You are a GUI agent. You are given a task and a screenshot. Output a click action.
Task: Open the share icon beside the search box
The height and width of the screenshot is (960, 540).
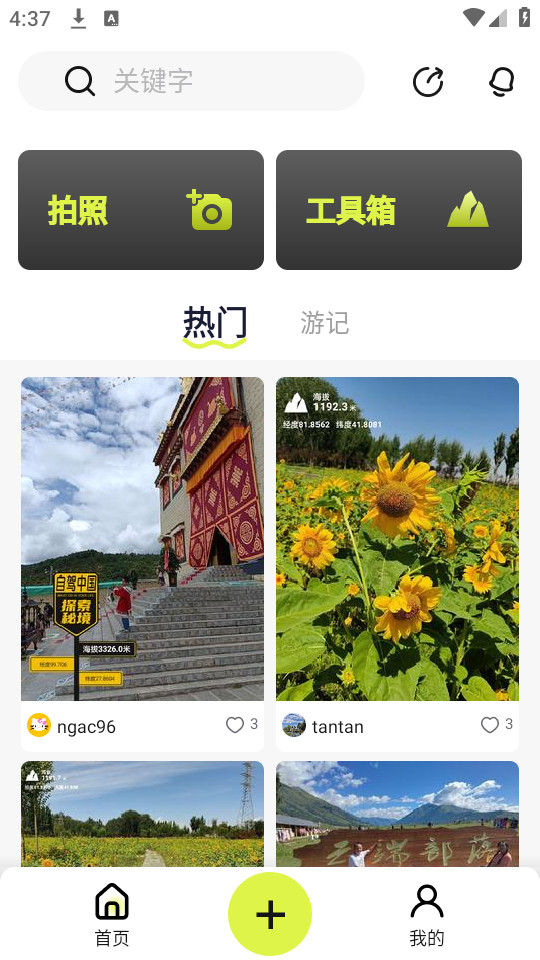click(x=427, y=82)
